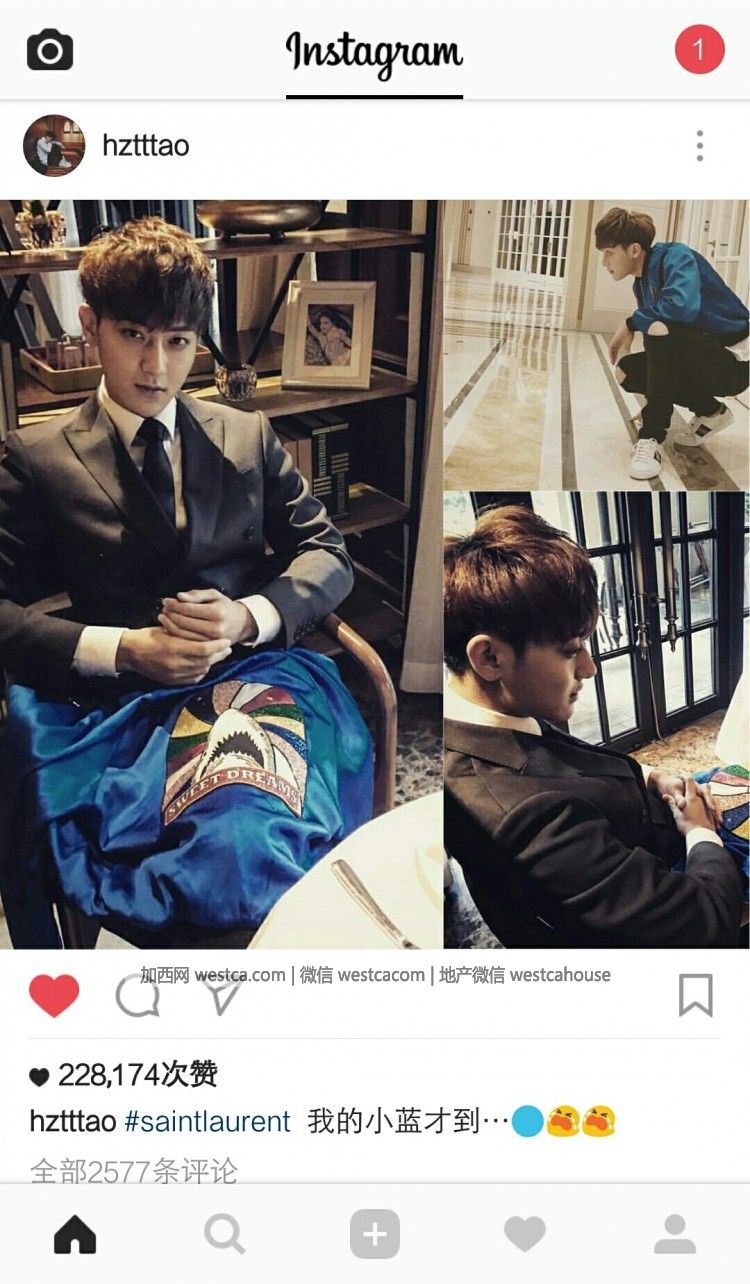Open the camera icon in the top bar
750x1284 pixels.
click(50, 50)
